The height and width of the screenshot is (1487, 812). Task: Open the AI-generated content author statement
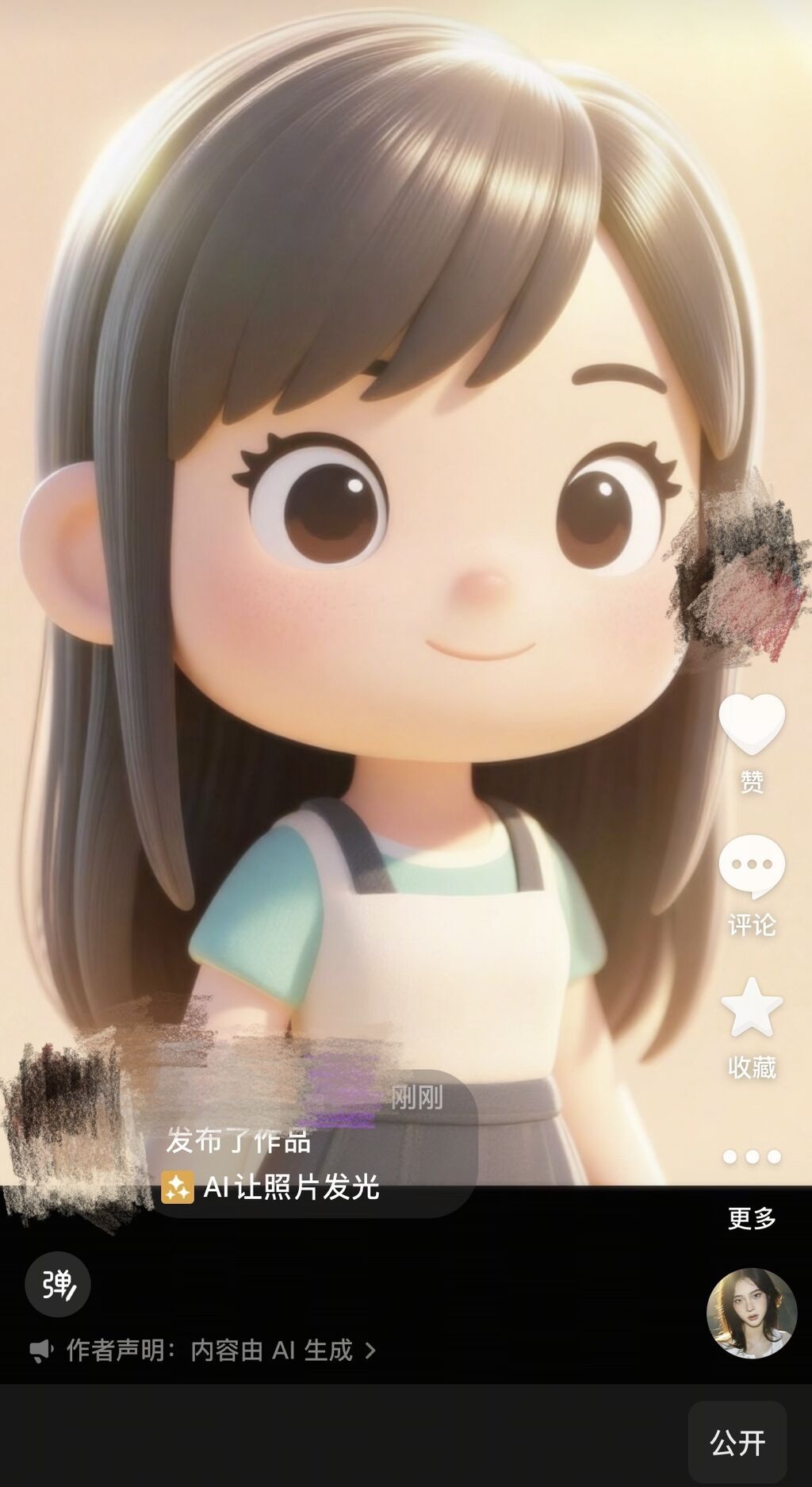tap(203, 1350)
